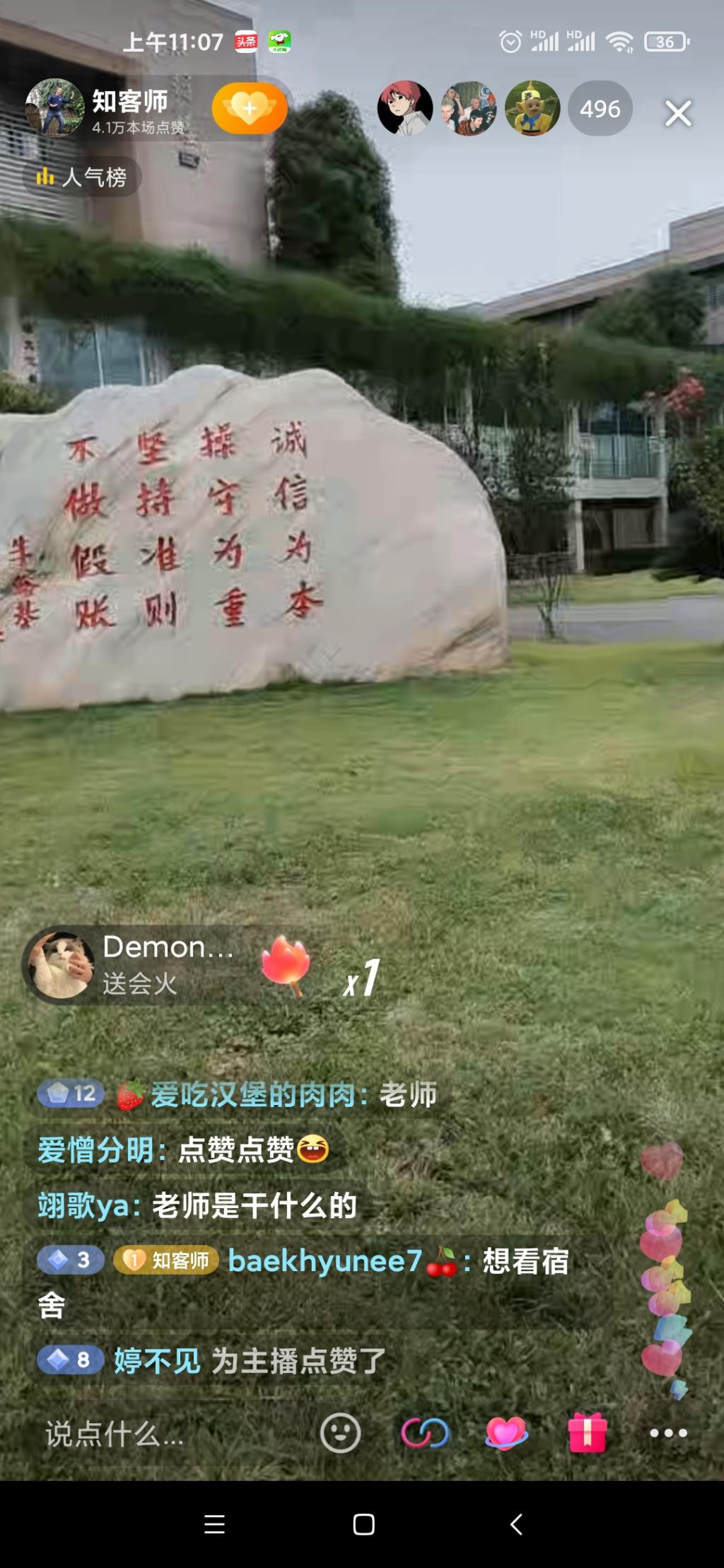
Task: Open the 人气榜 popularity ranking
Action: 82,177
